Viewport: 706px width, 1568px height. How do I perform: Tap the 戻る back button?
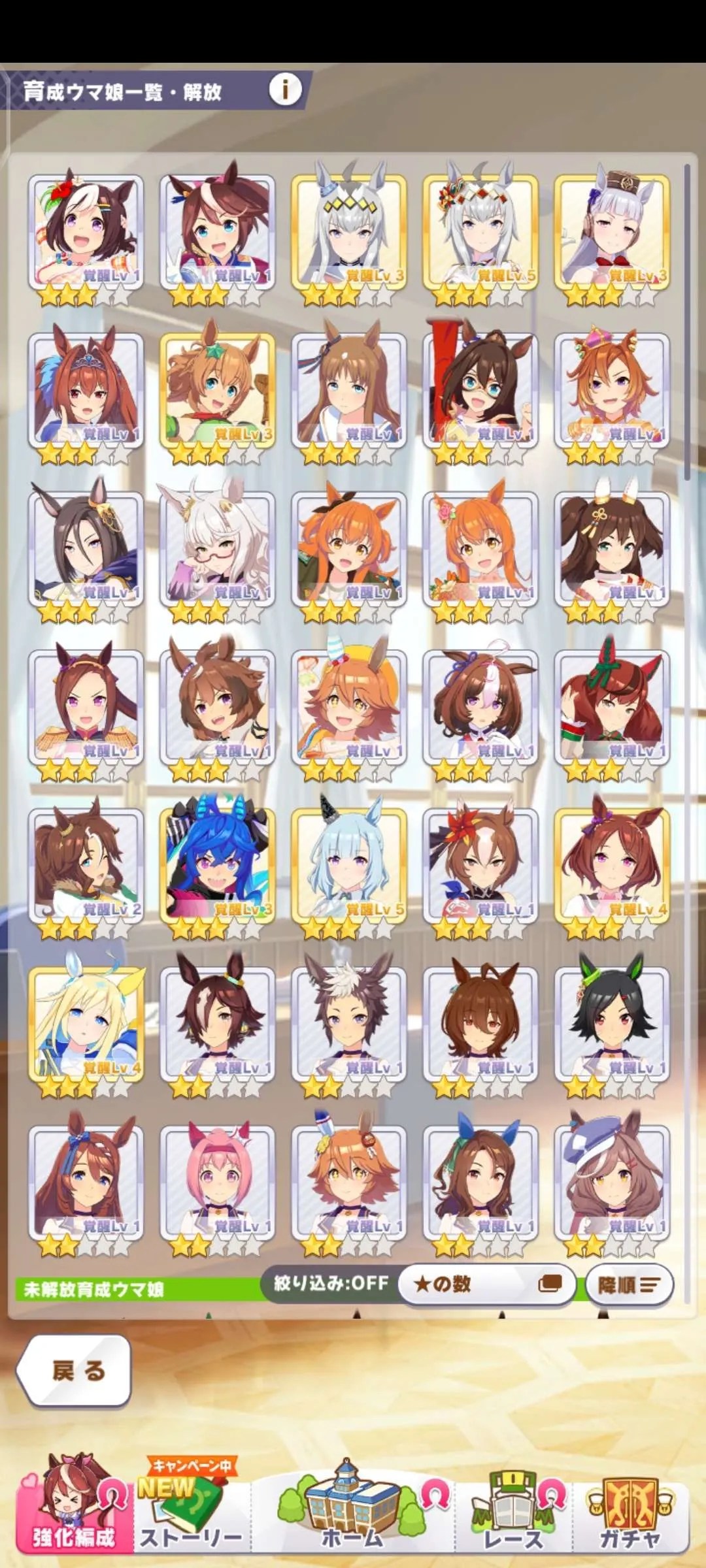(x=74, y=1371)
